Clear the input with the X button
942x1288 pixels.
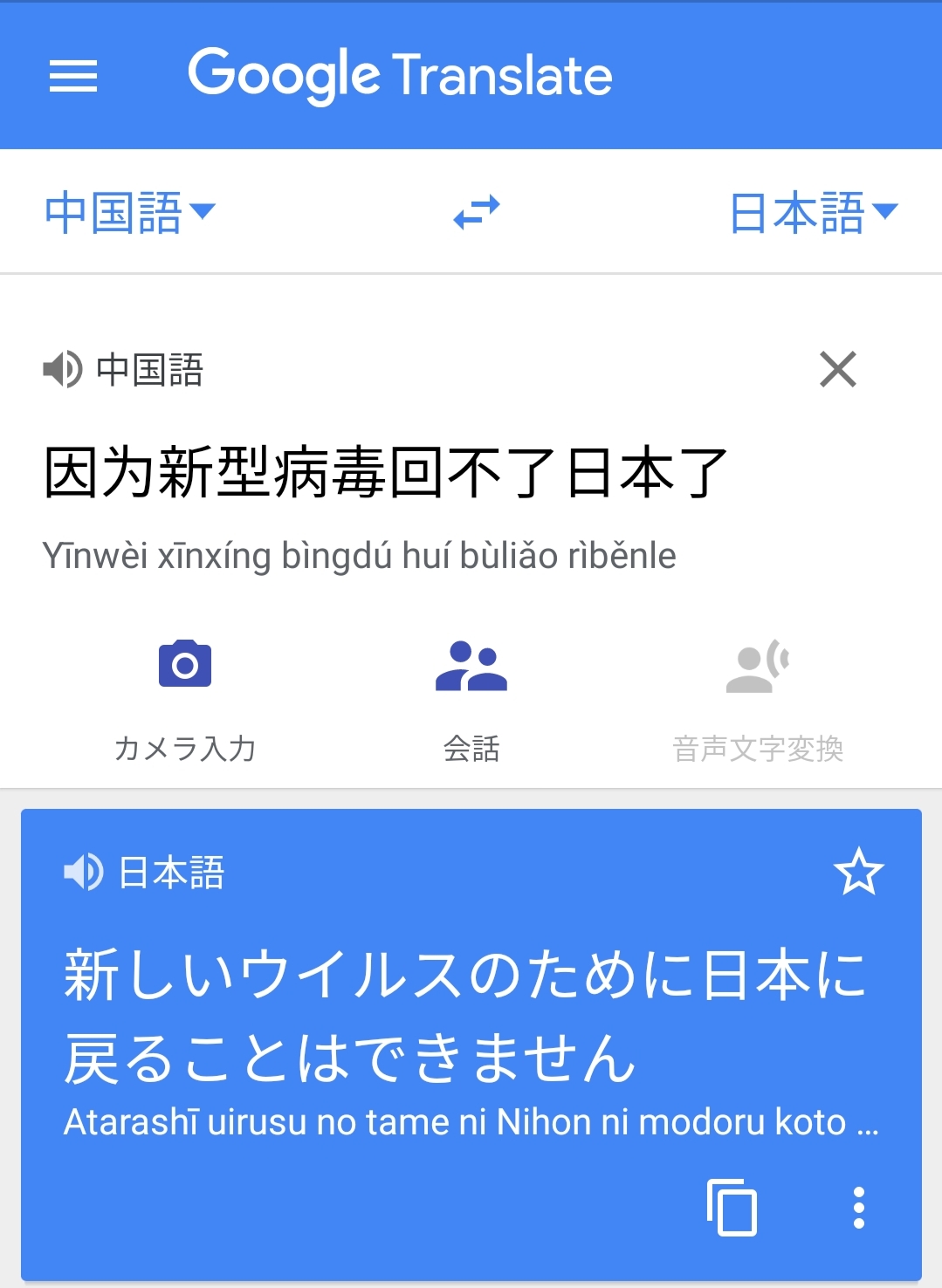838,369
